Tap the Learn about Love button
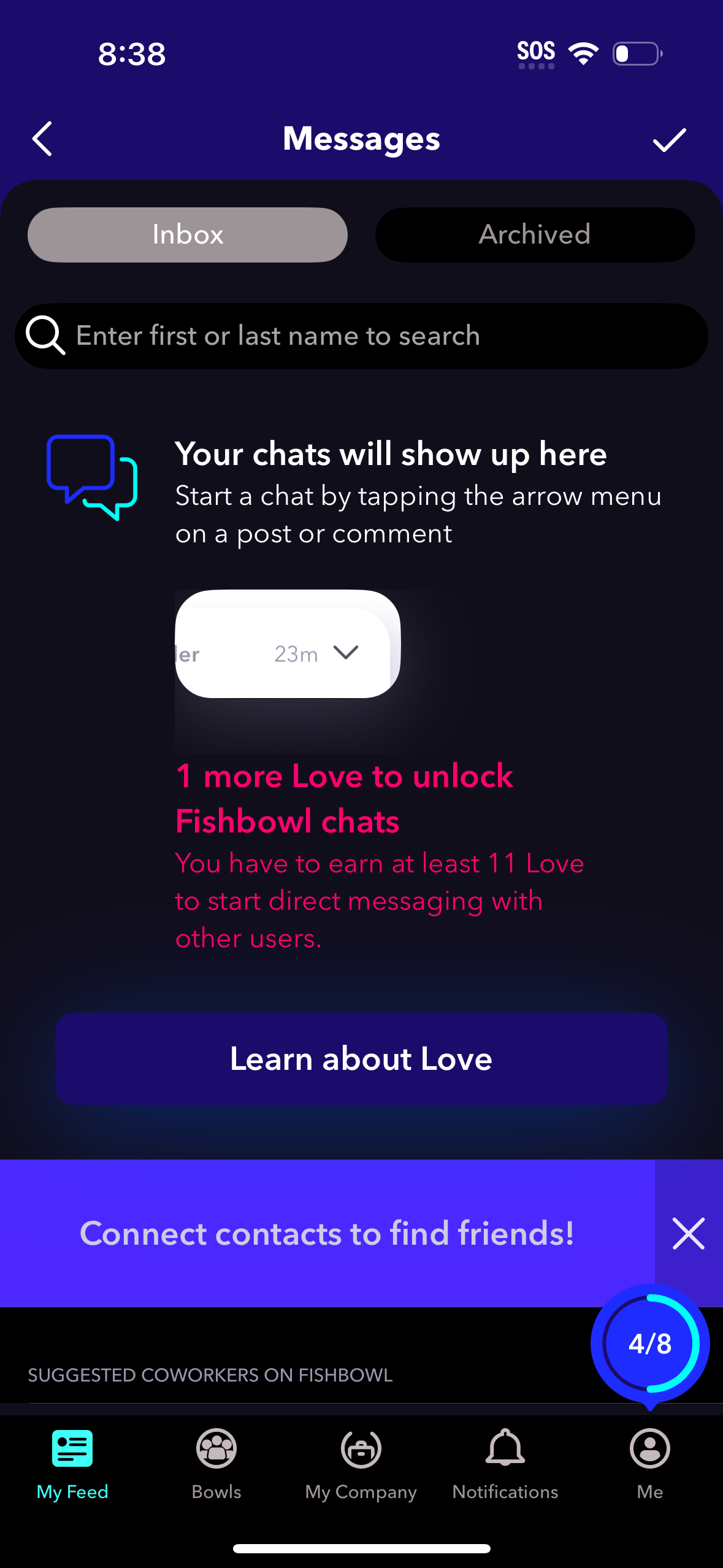This screenshot has width=723, height=1568. [x=361, y=1058]
